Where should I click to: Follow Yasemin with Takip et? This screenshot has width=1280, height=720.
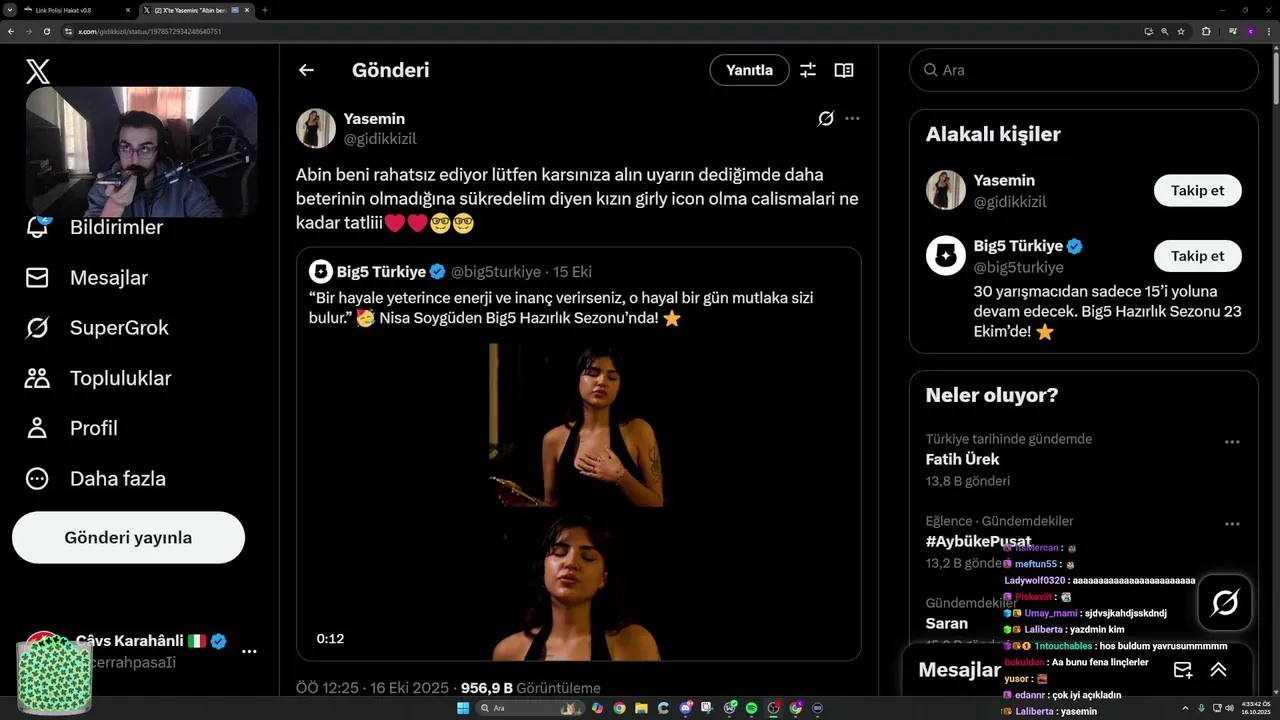[x=1197, y=190]
